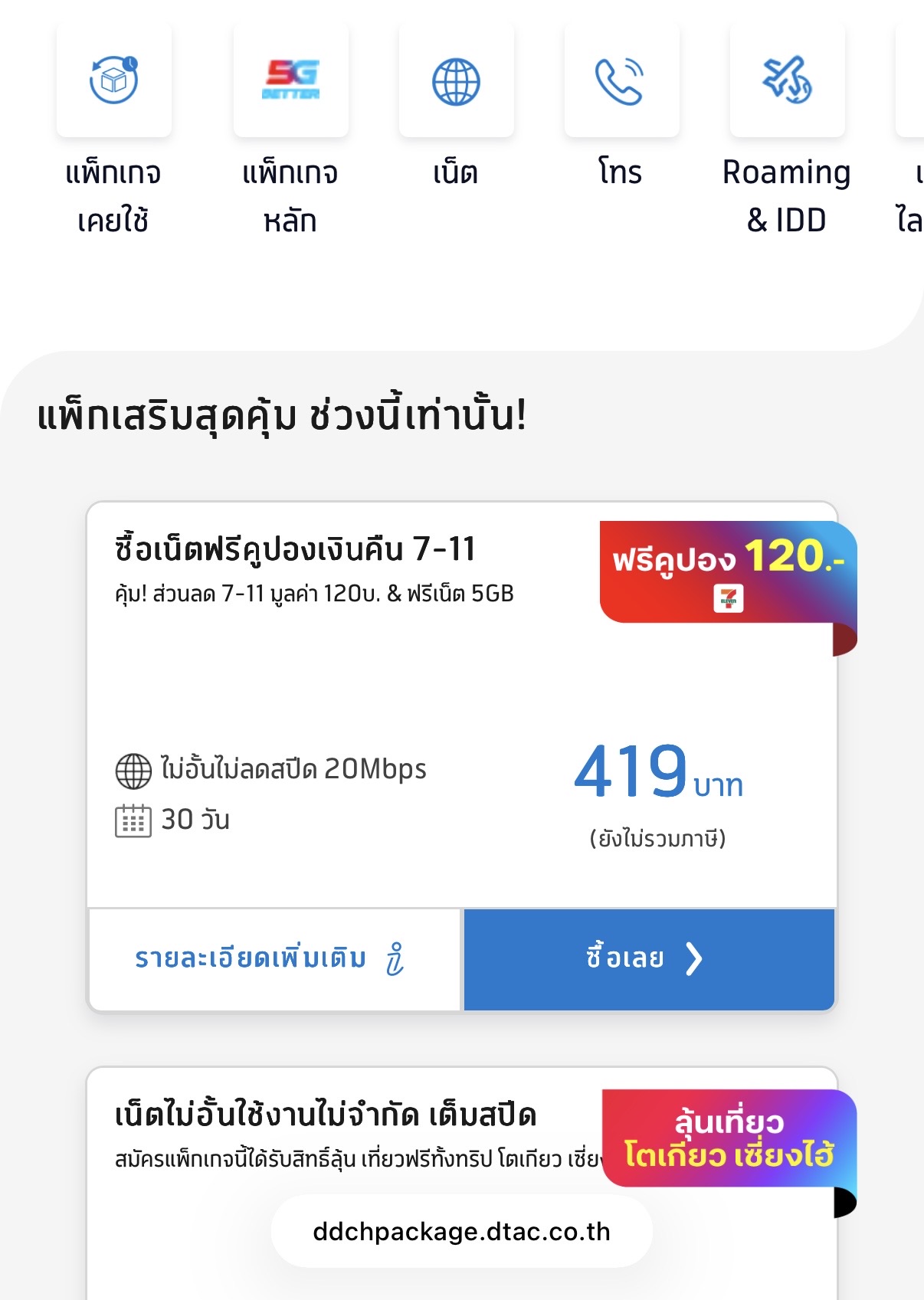Screen dimensions: 924x1300
Task: Open the เน็ตไม่อั้นใช้งานไม่จำกัด เต็มสปีด package card
Action: pos(326,1115)
